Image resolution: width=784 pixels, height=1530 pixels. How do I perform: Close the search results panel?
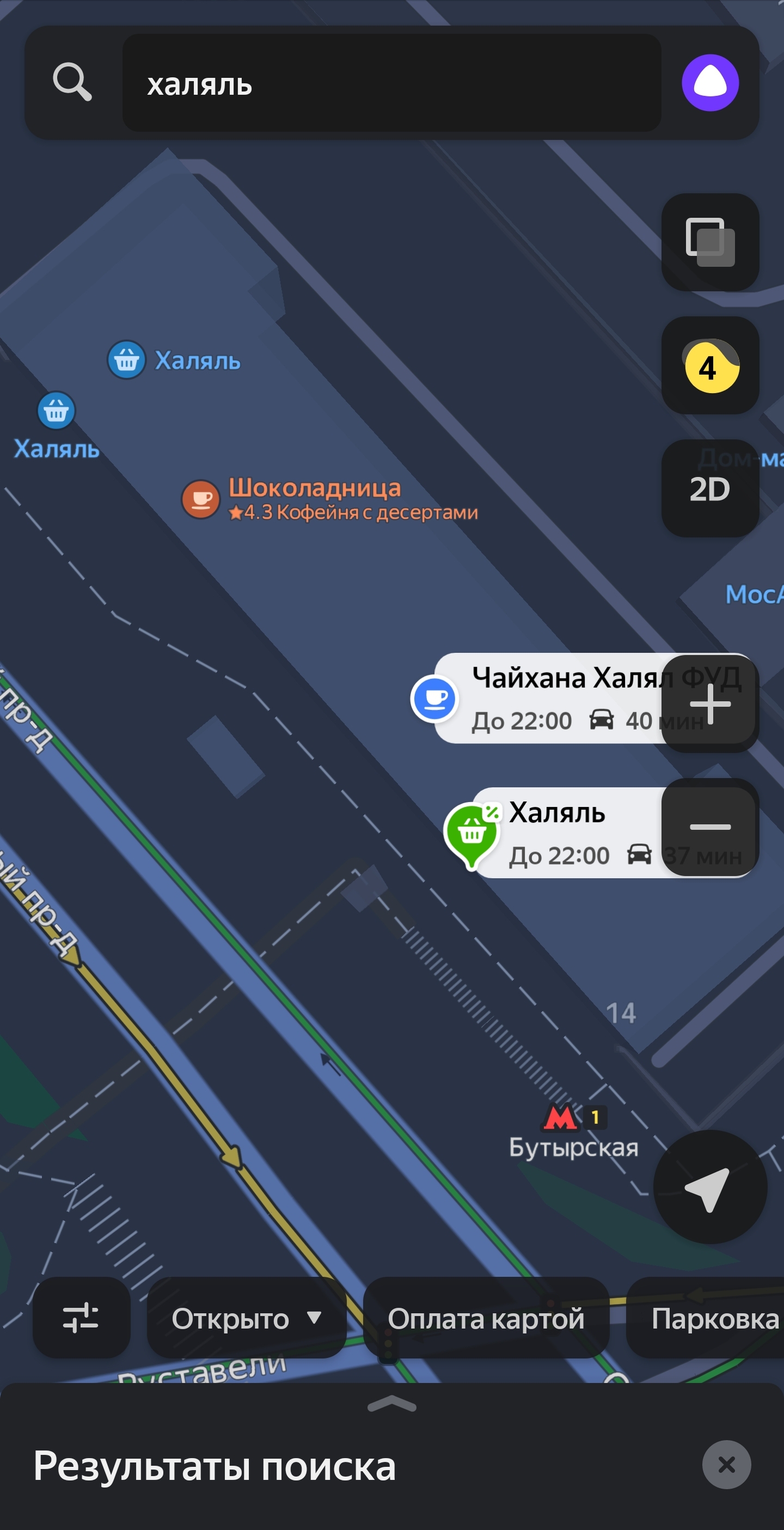726,1465
